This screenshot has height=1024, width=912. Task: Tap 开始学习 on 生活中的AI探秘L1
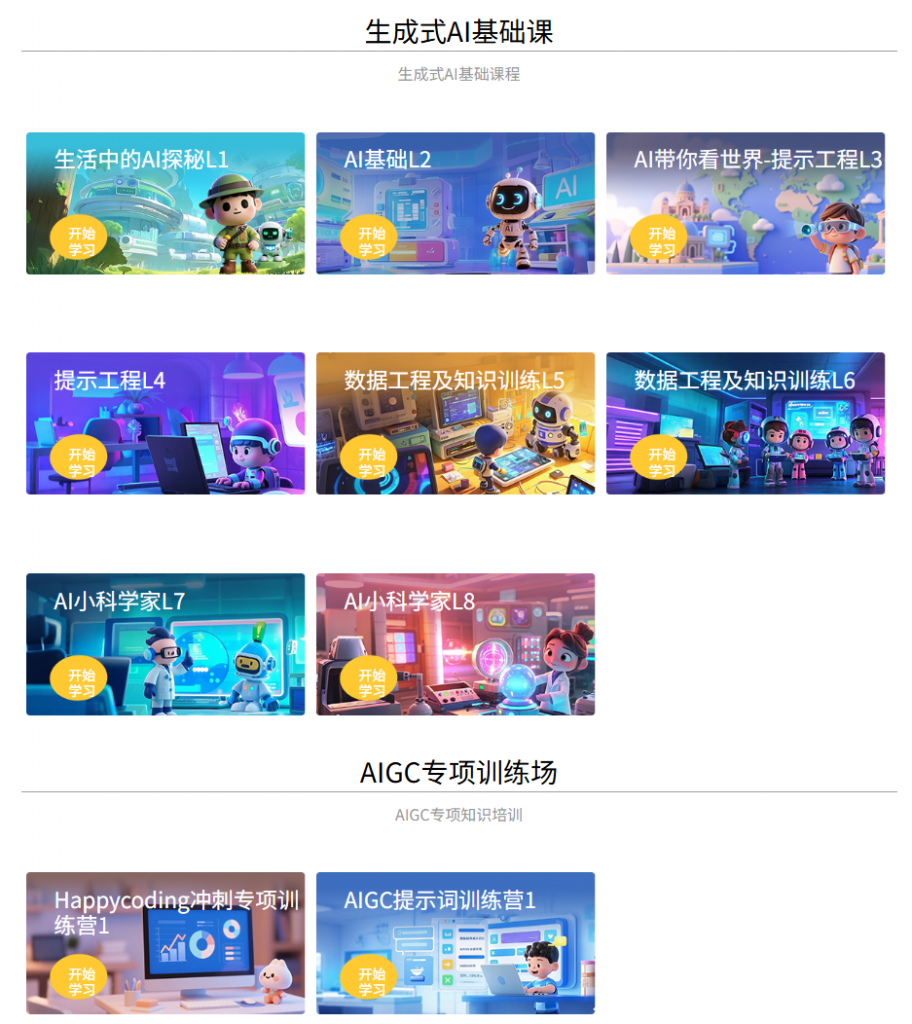click(x=81, y=241)
